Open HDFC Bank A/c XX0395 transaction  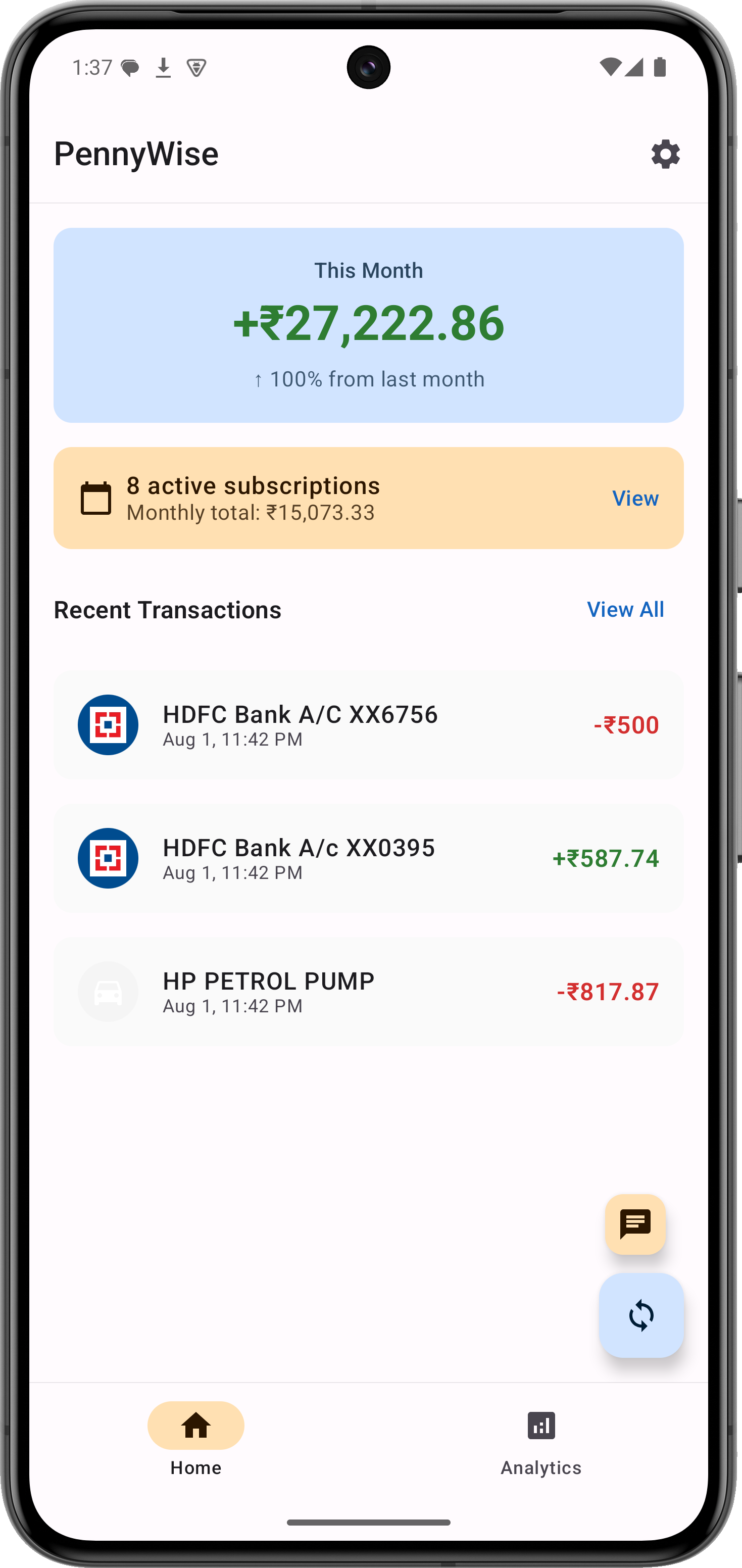368,858
